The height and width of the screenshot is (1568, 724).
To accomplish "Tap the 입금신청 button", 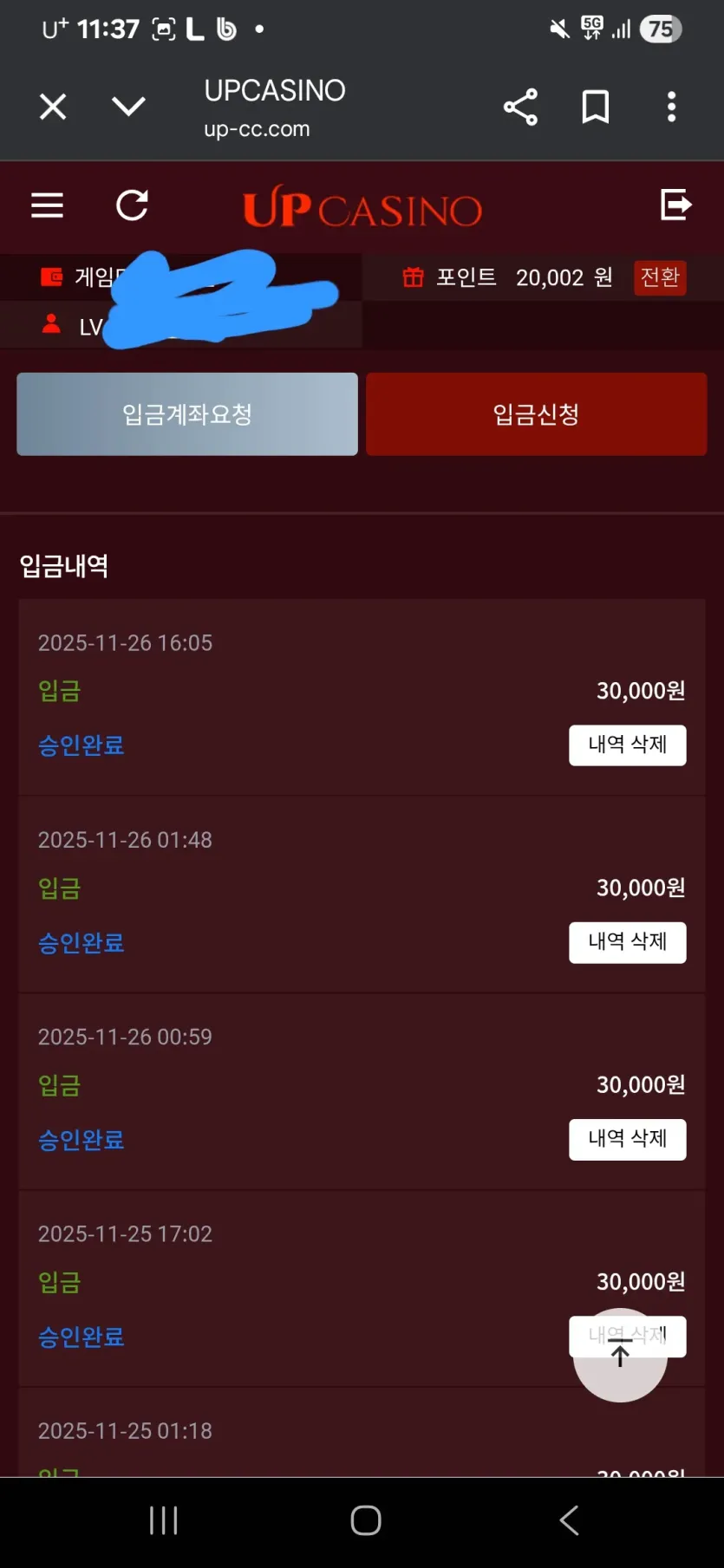I will [537, 414].
